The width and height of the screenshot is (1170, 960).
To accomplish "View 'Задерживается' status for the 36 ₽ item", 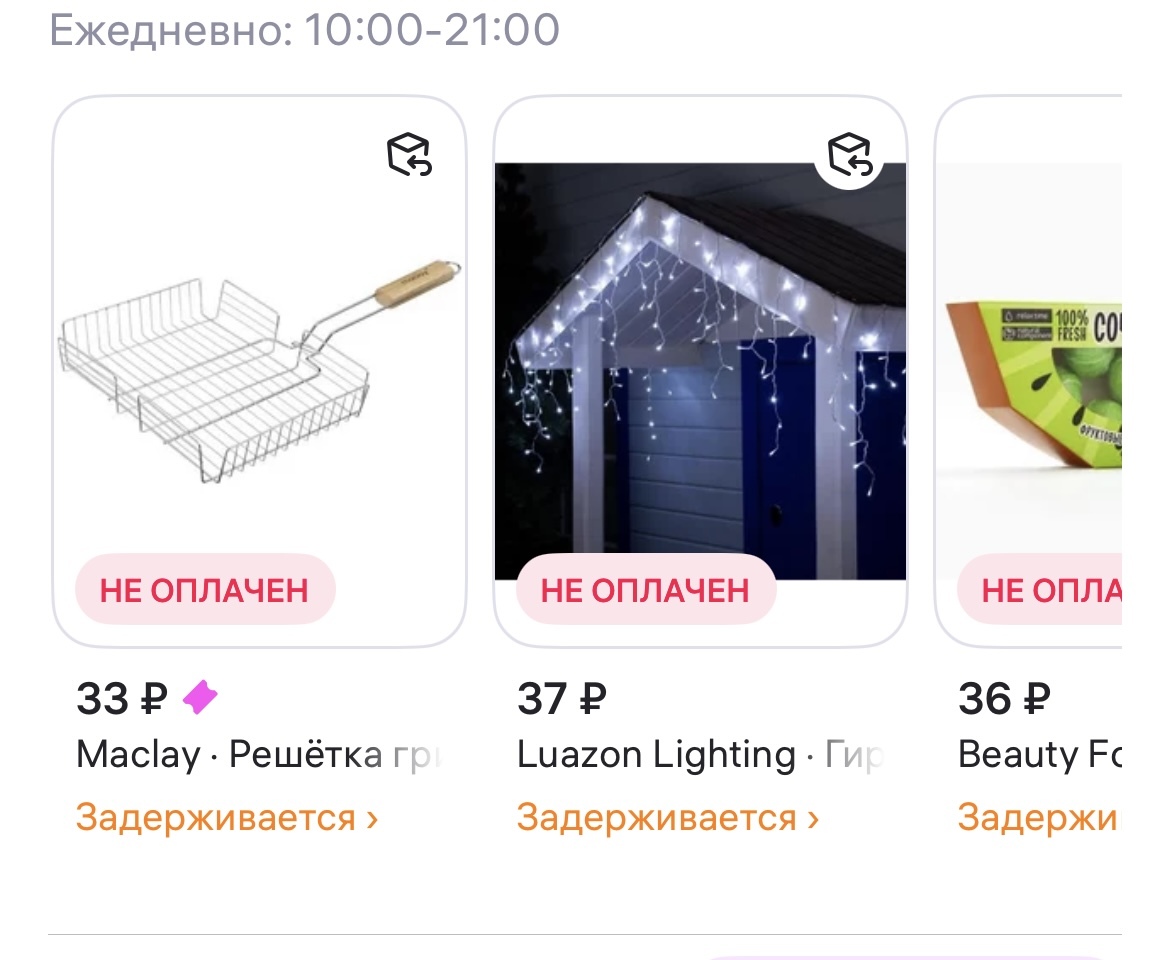I will click(1038, 818).
